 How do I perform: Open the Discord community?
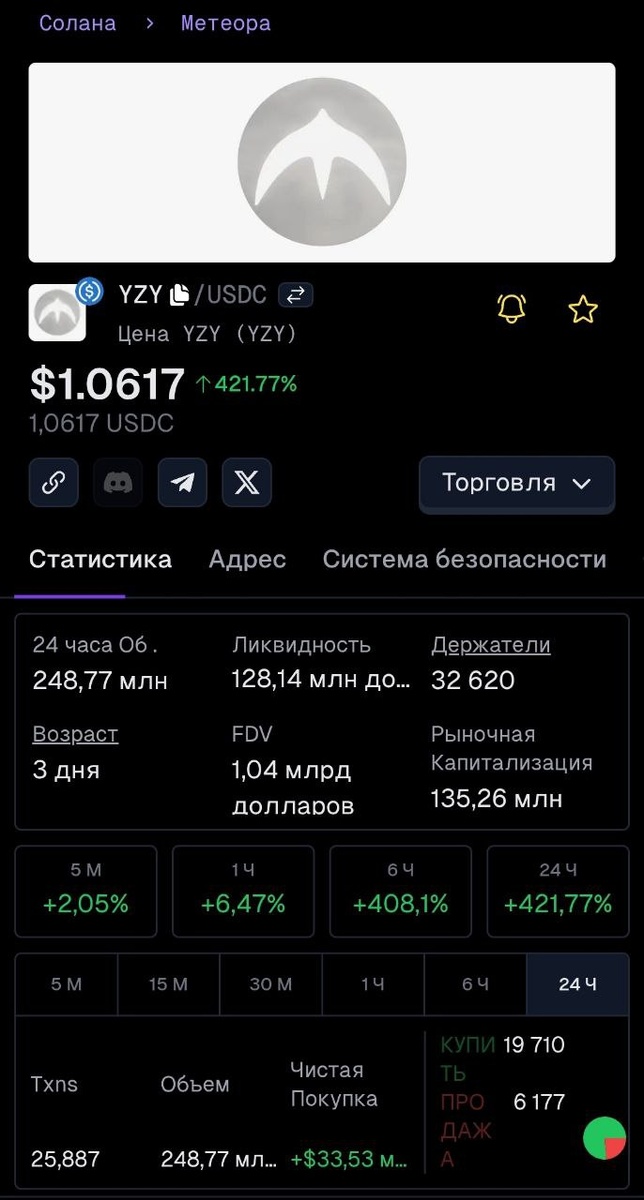pyautogui.click(x=118, y=483)
